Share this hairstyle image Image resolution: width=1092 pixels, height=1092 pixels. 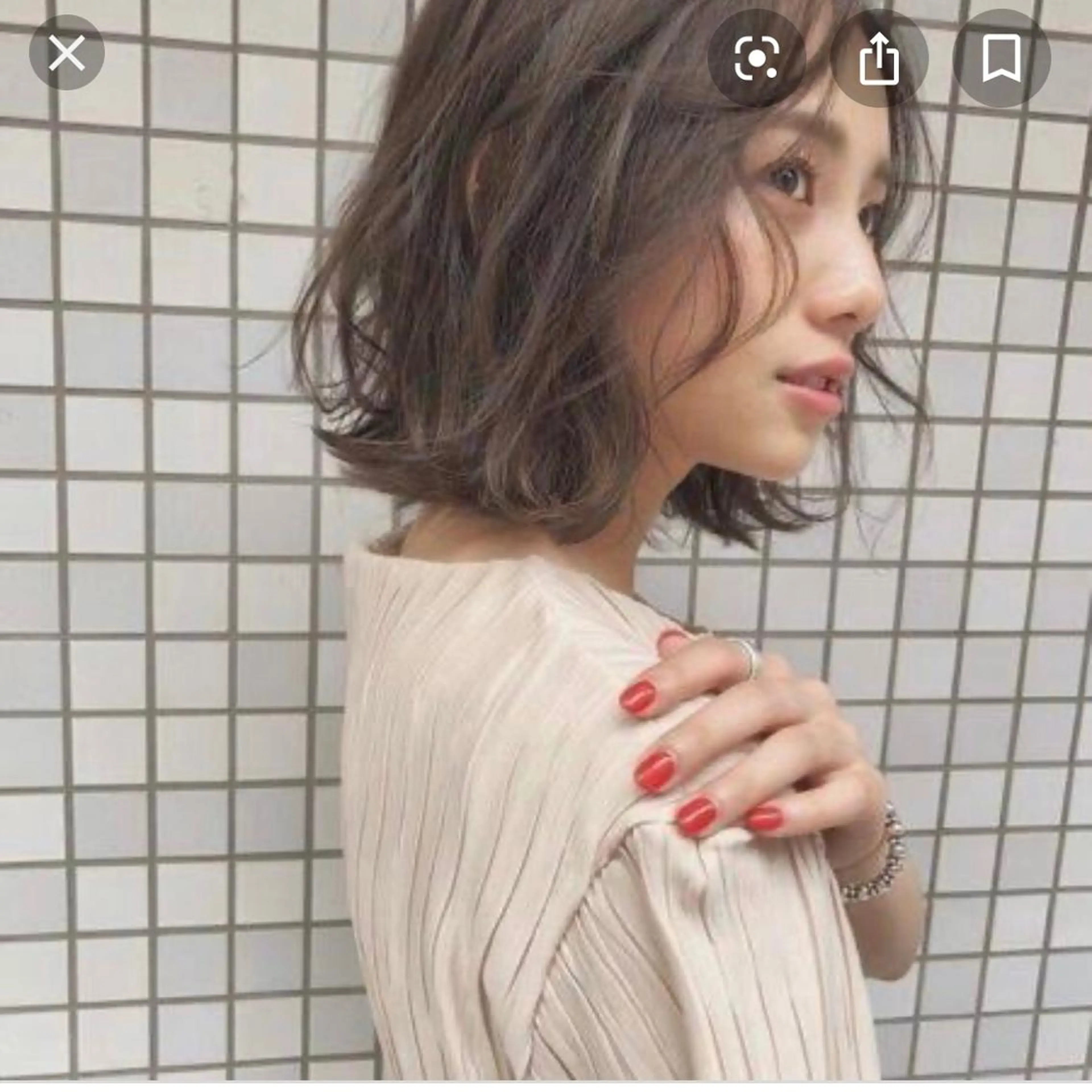[879, 58]
